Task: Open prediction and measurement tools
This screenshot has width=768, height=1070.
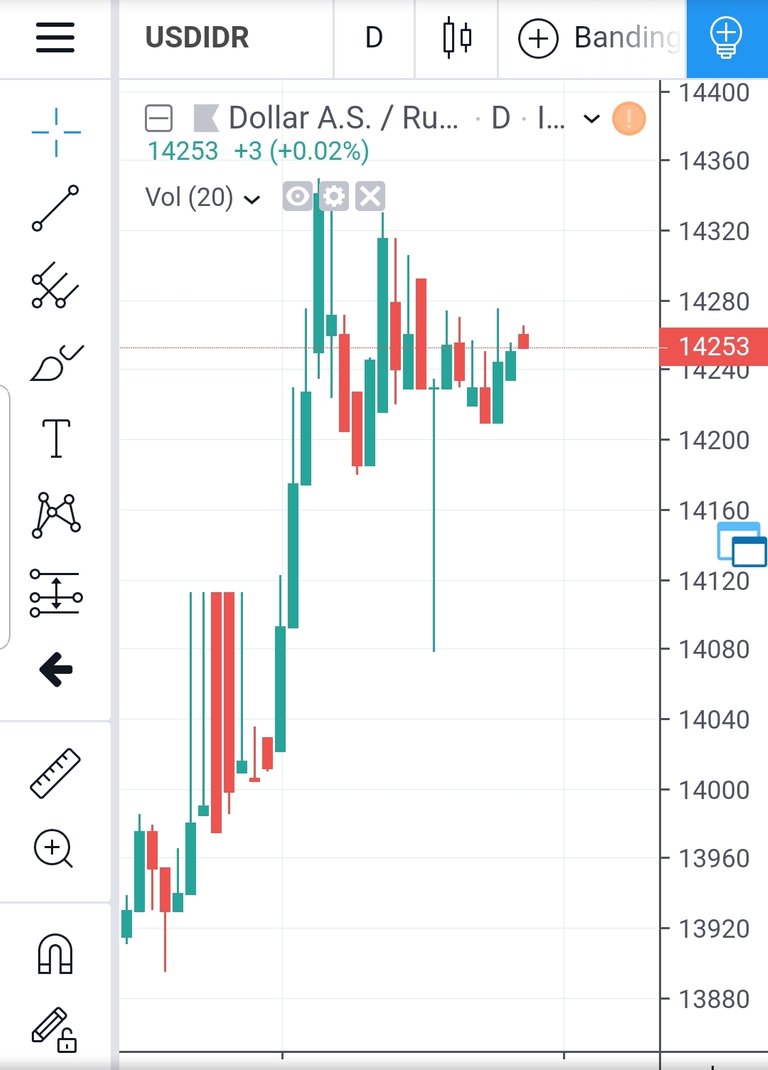Action: pyautogui.click(x=55, y=592)
